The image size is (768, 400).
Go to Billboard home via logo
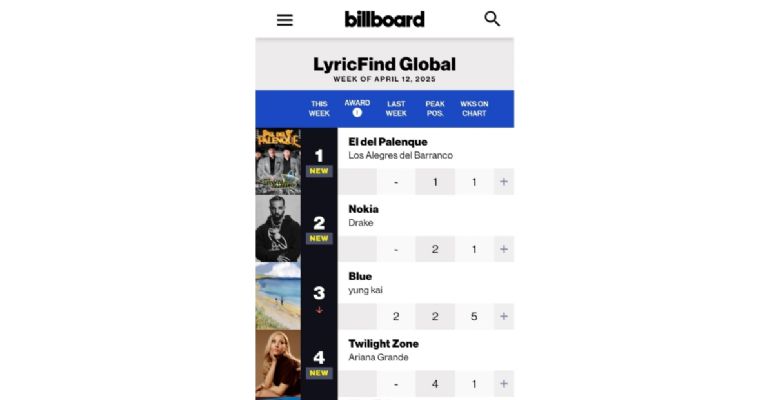(x=384, y=19)
